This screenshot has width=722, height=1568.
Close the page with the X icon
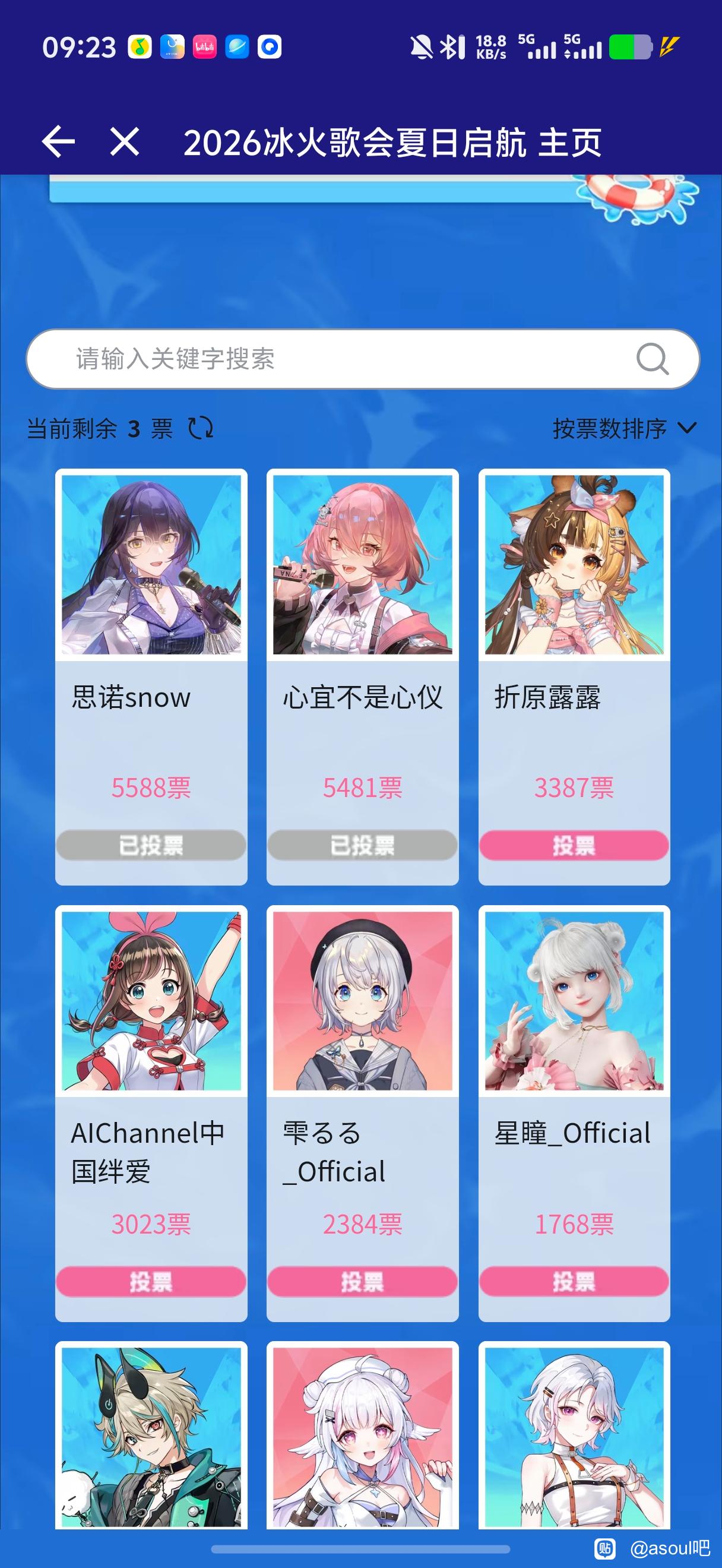(x=125, y=142)
